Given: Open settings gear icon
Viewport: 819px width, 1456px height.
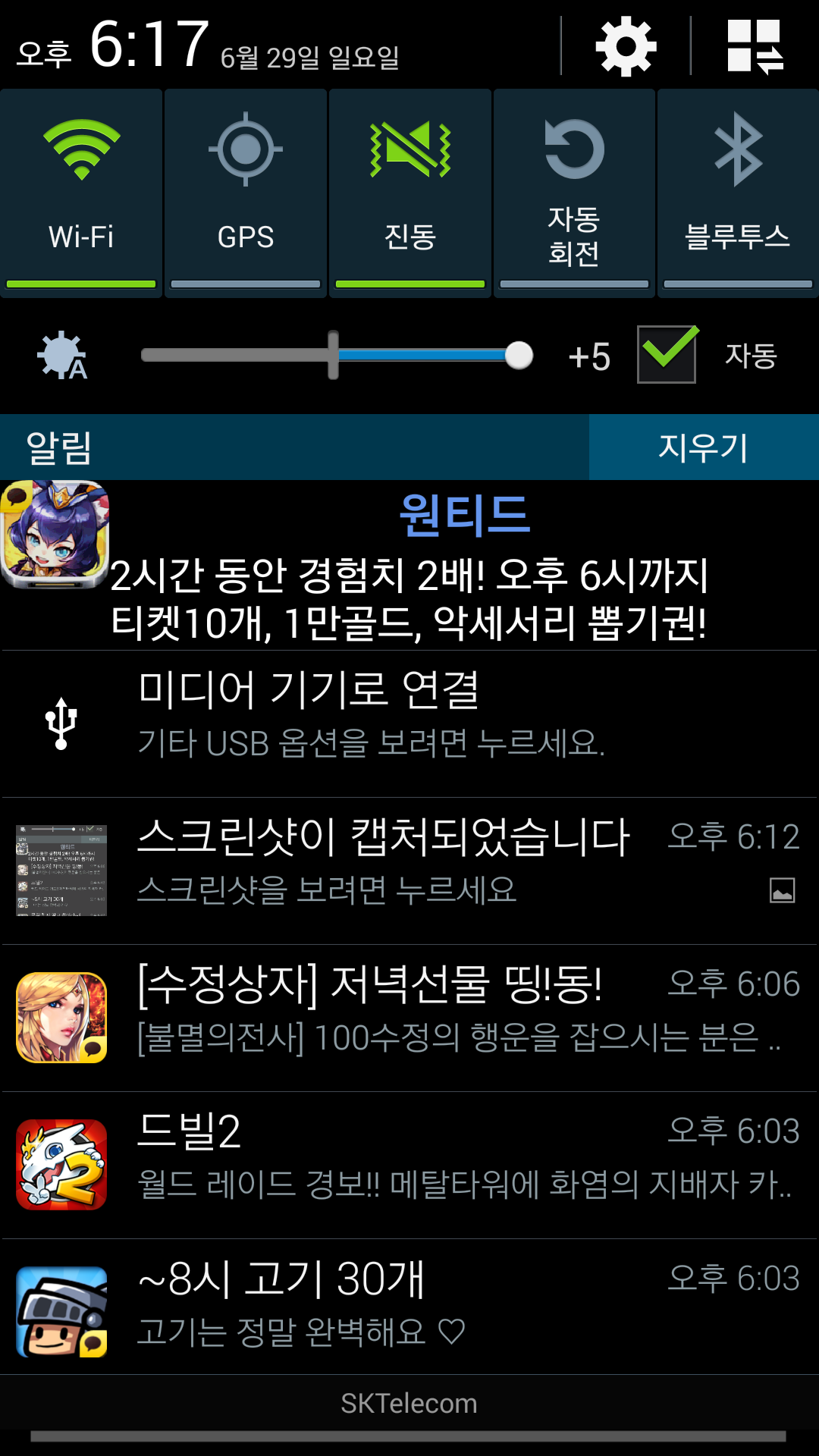Looking at the screenshot, I should [626, 47].
